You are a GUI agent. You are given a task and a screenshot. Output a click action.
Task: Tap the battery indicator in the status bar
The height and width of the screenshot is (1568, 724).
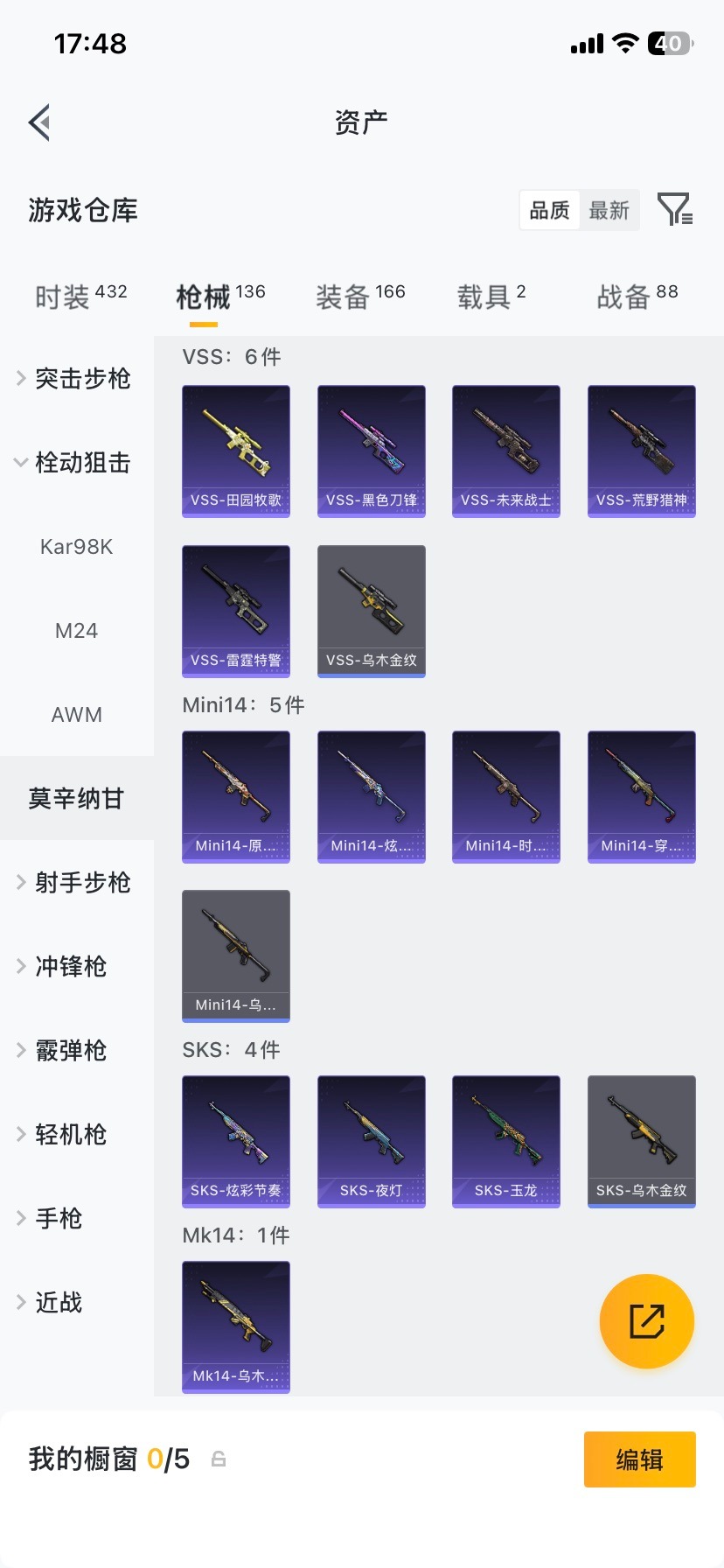[668, 44]
